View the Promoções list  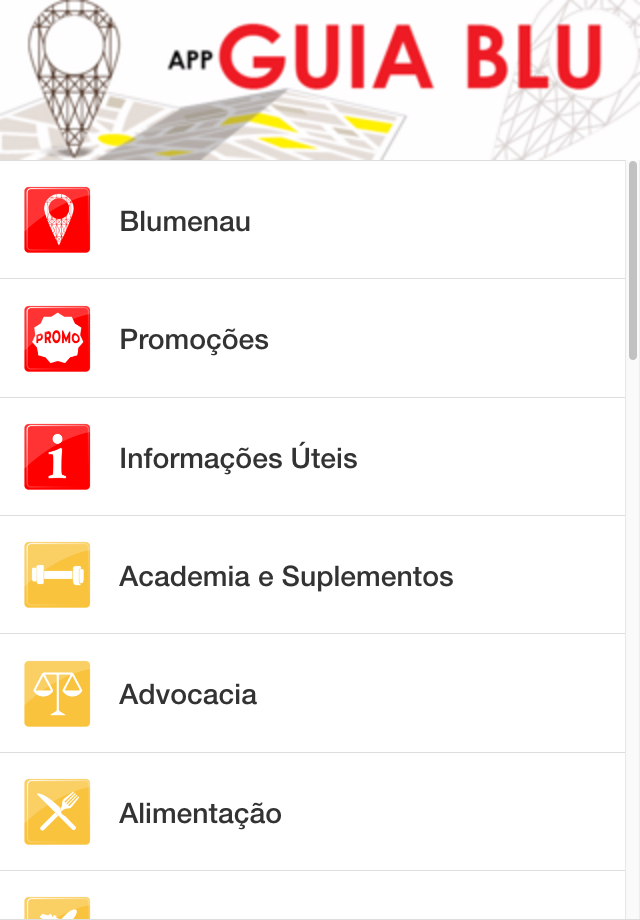click(194, 340)
